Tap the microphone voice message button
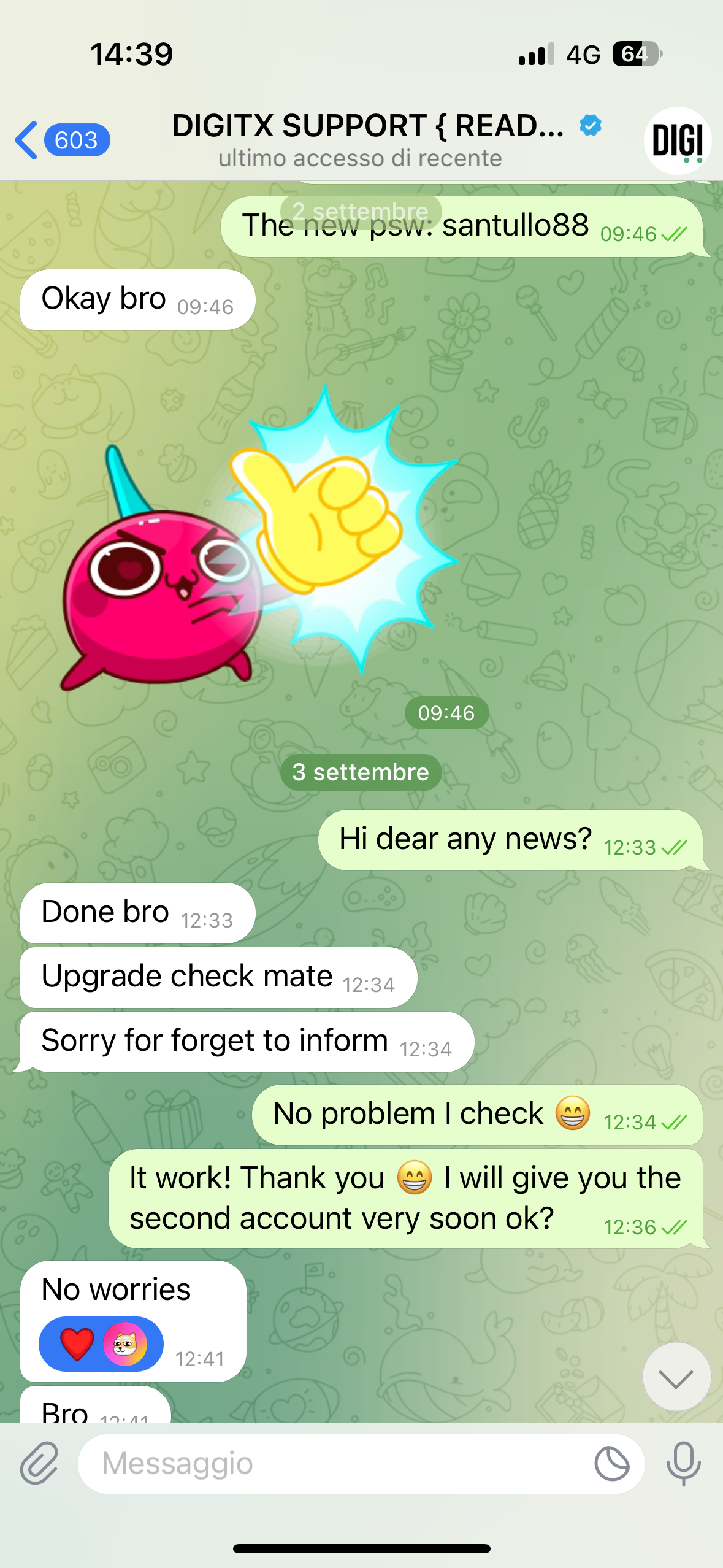723x1568 pixels. point(683,1463)
